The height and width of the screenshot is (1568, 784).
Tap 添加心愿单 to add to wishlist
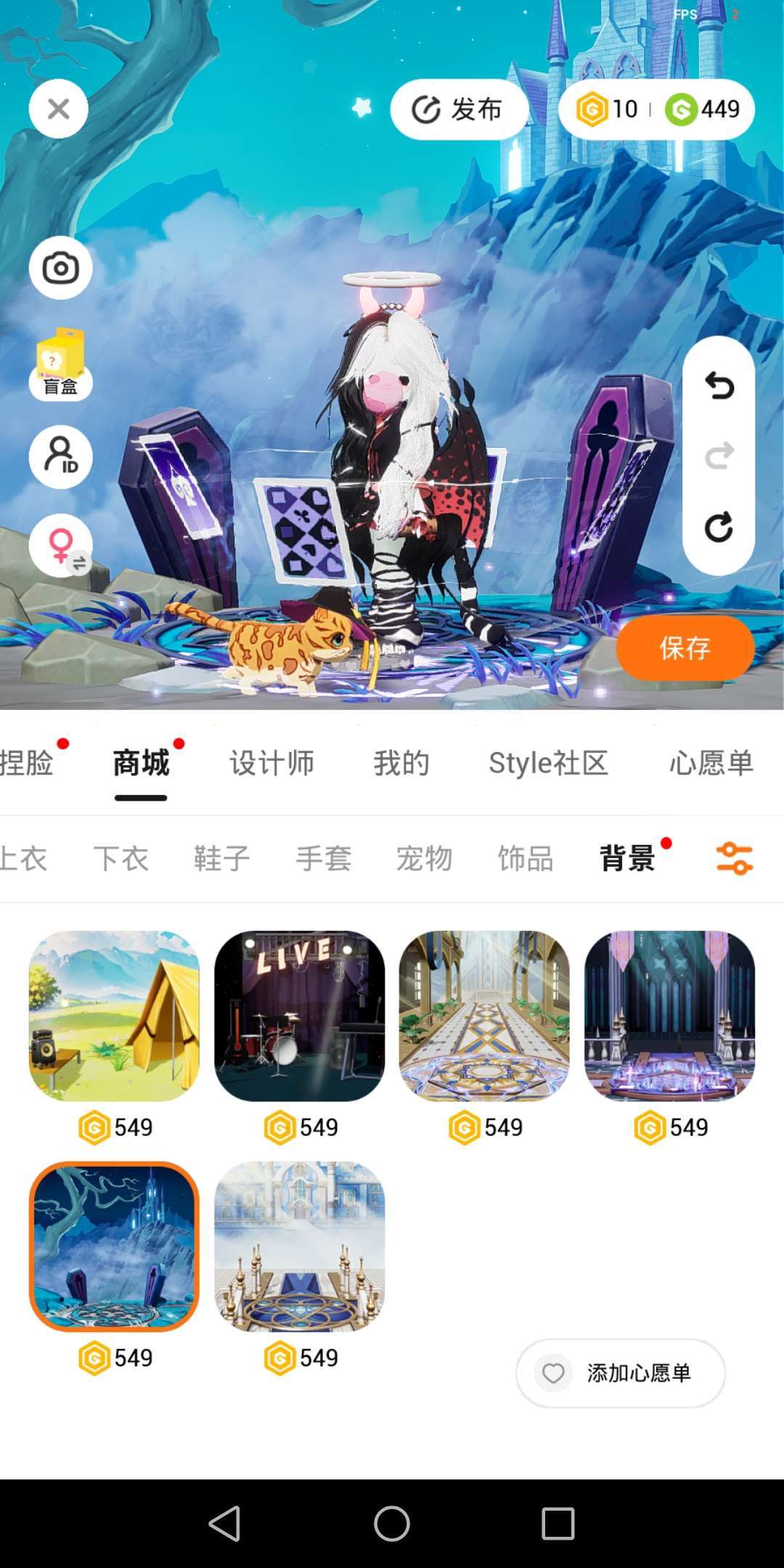tap(621, 1373)
